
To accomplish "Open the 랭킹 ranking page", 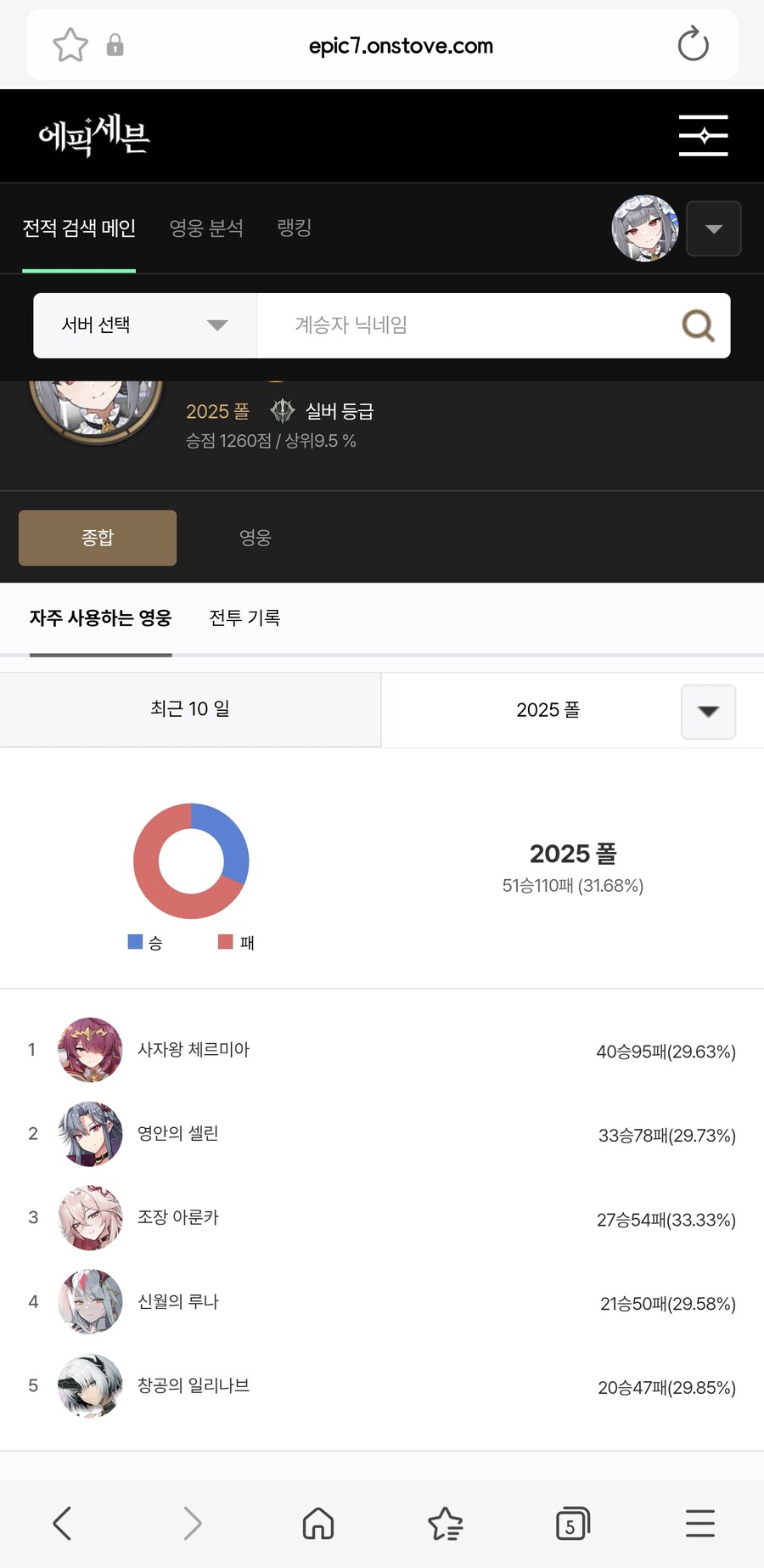I will [x=294, y=228].
